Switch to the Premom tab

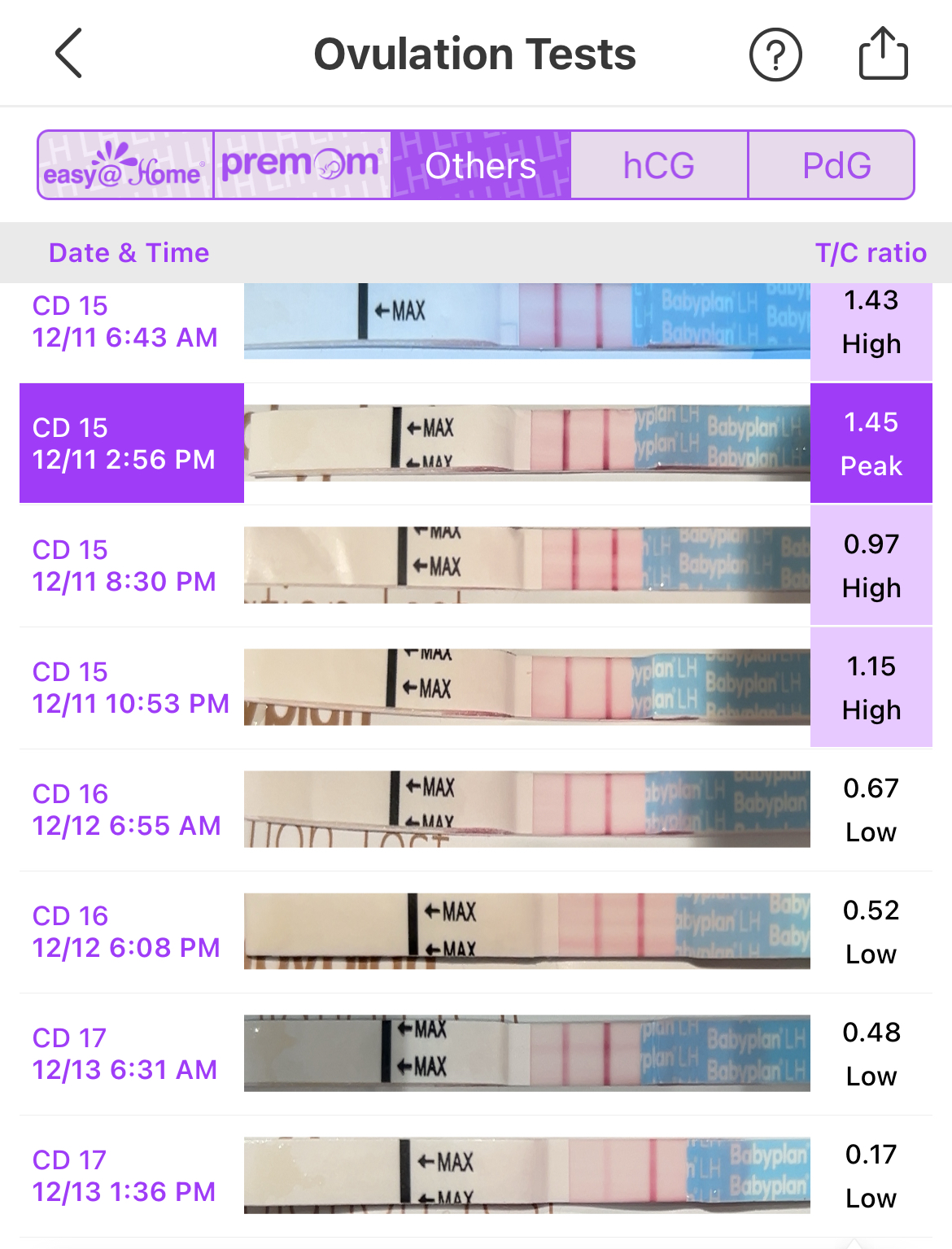pyautogui.click(x=302, y=165)
